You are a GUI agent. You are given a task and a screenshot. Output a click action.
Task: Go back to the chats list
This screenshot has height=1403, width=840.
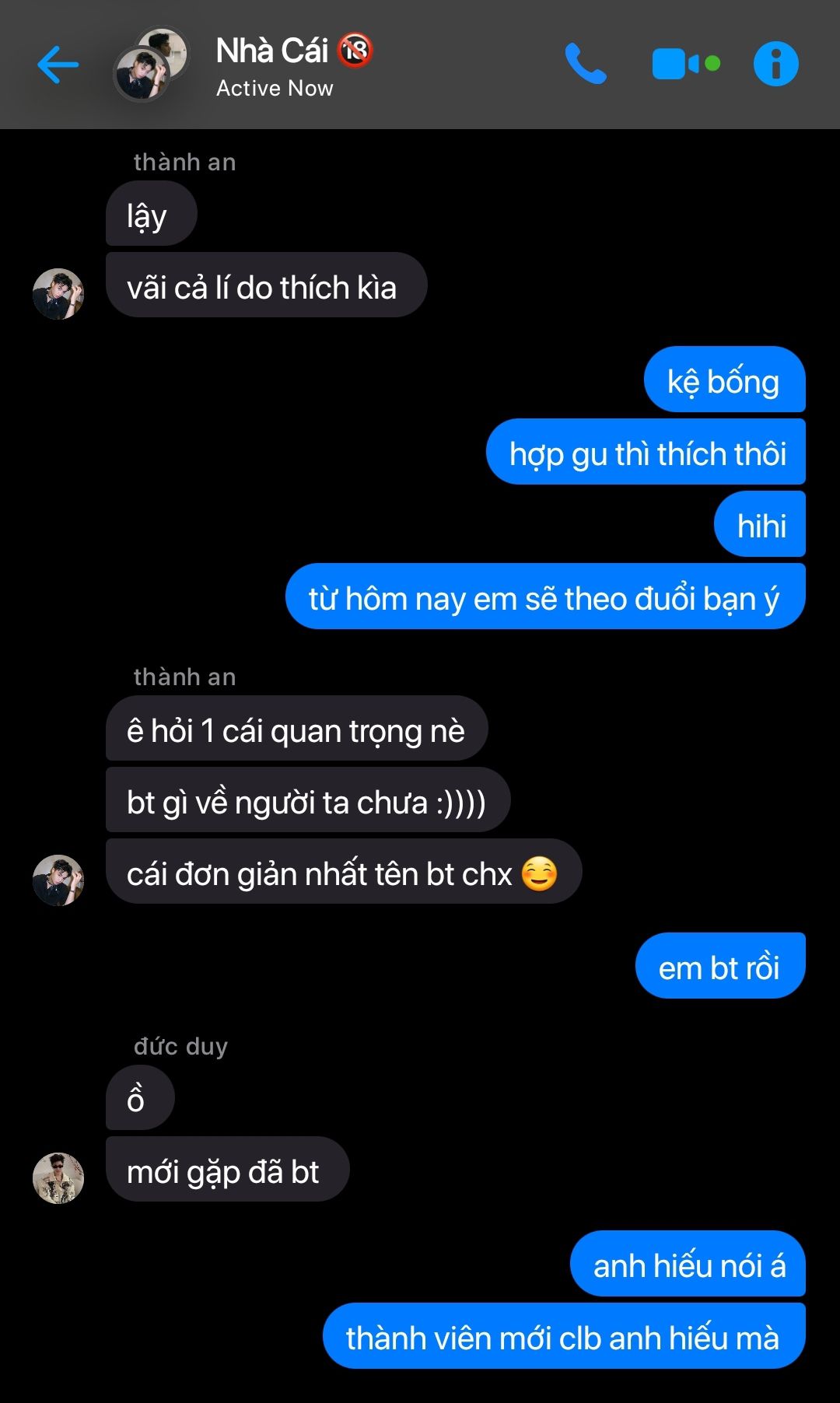coord(58,65)
